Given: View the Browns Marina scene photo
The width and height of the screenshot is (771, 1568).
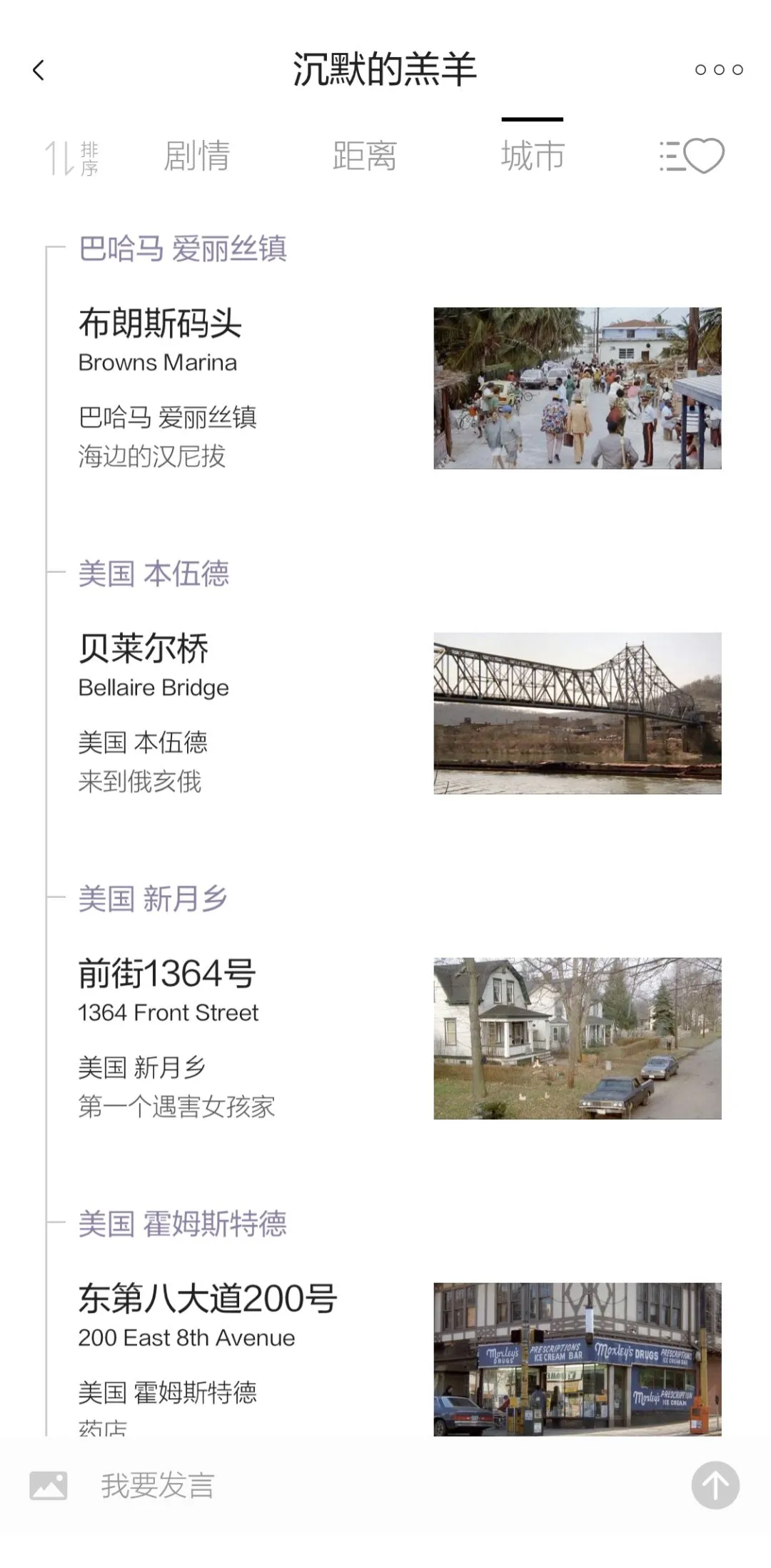Looking at the screenshot, I should (x=577, y=388).
